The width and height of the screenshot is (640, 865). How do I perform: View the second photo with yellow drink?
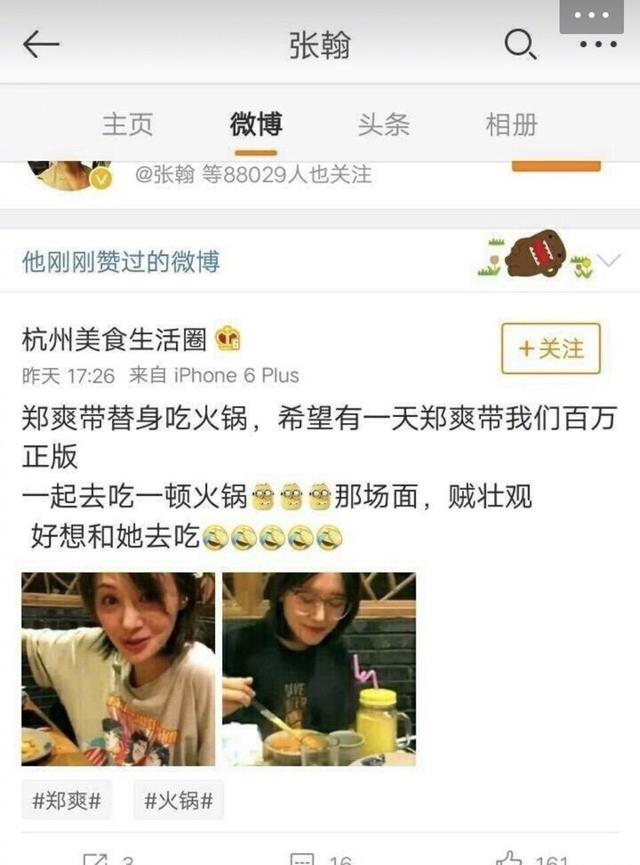318,669
